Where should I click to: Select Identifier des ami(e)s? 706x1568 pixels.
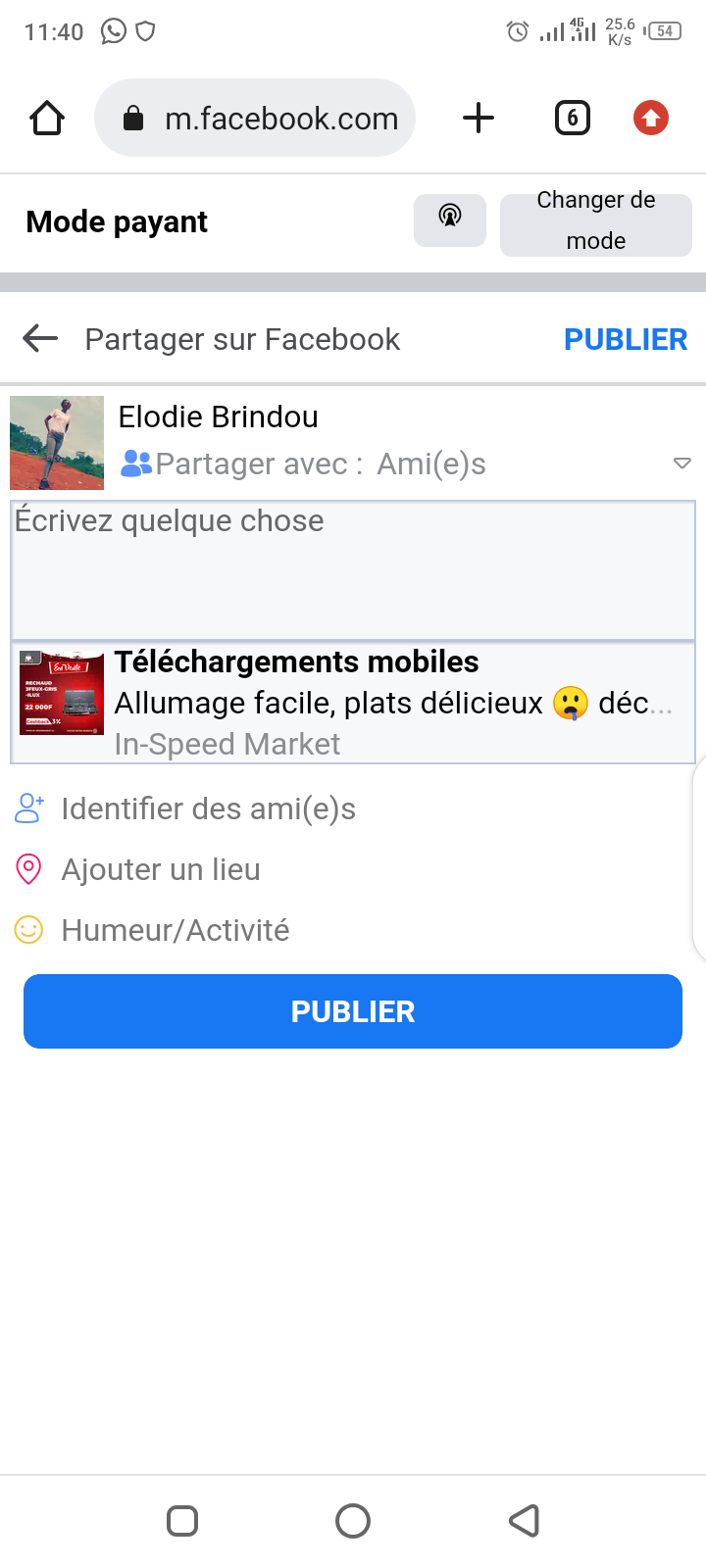208,809
